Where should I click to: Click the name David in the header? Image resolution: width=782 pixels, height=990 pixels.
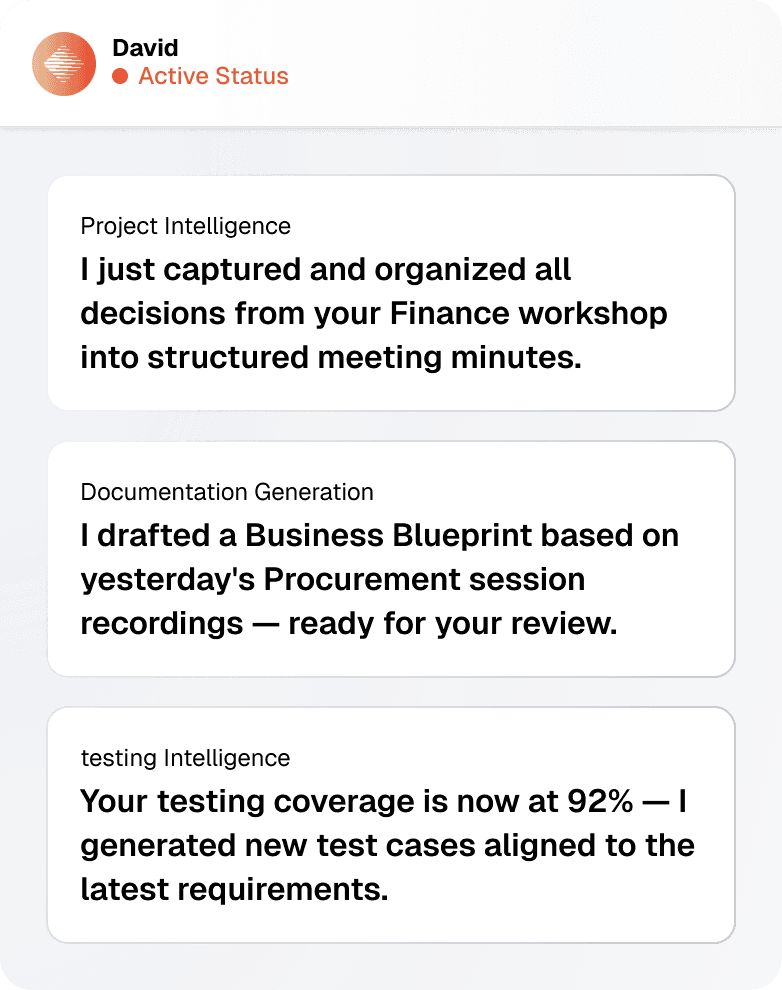click(146, 47)
